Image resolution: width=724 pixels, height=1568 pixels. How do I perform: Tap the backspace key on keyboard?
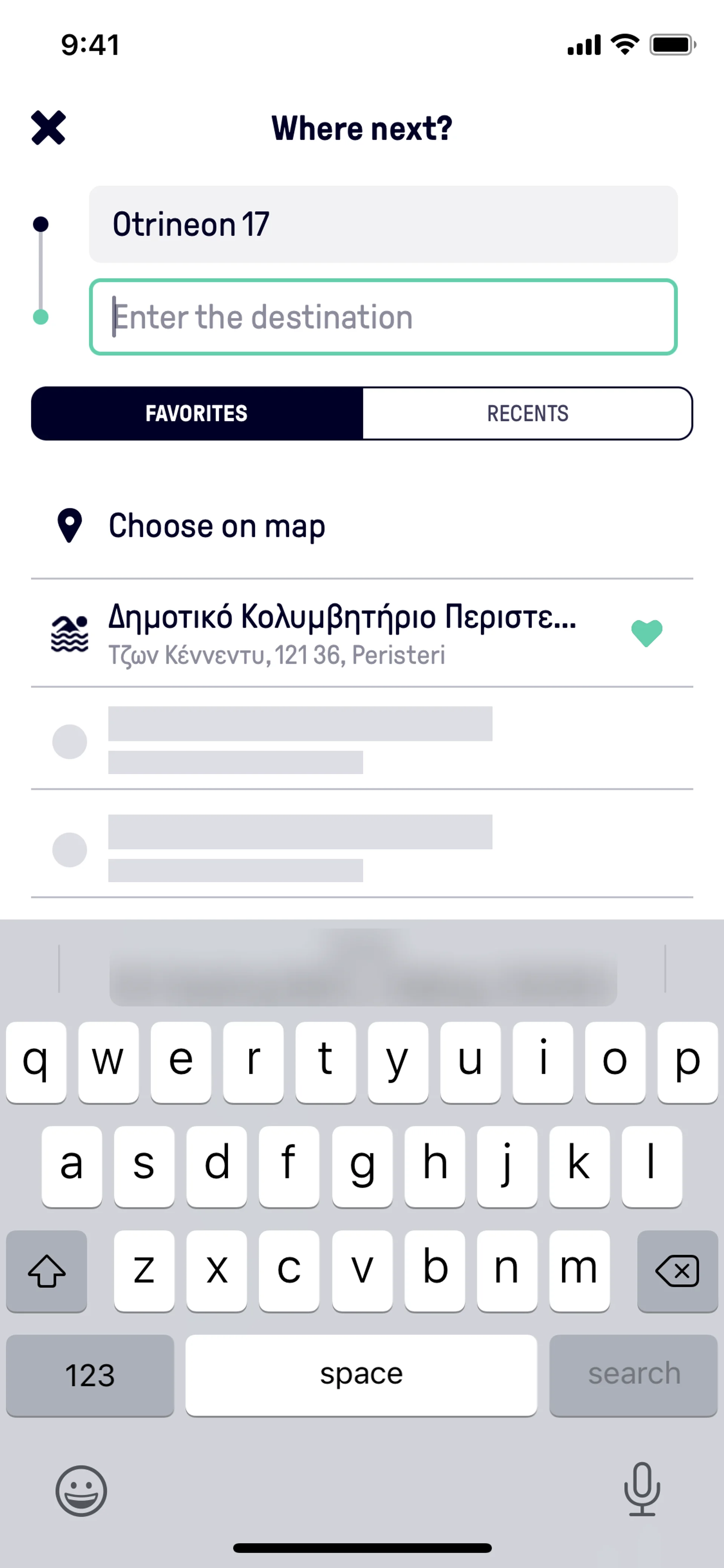tap(676, 1270)
